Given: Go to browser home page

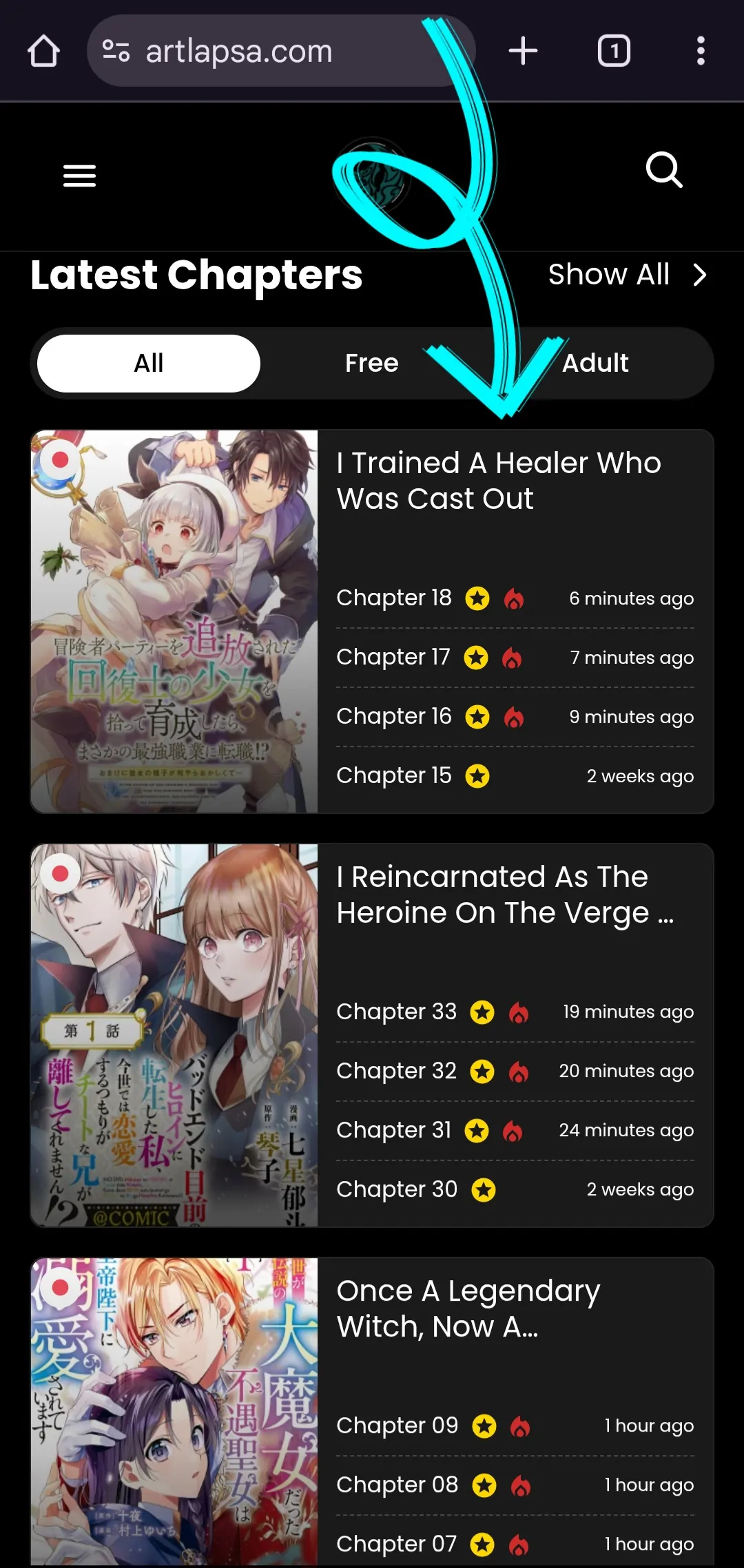Looking at the screenshot, I should [x=43, y=51].
